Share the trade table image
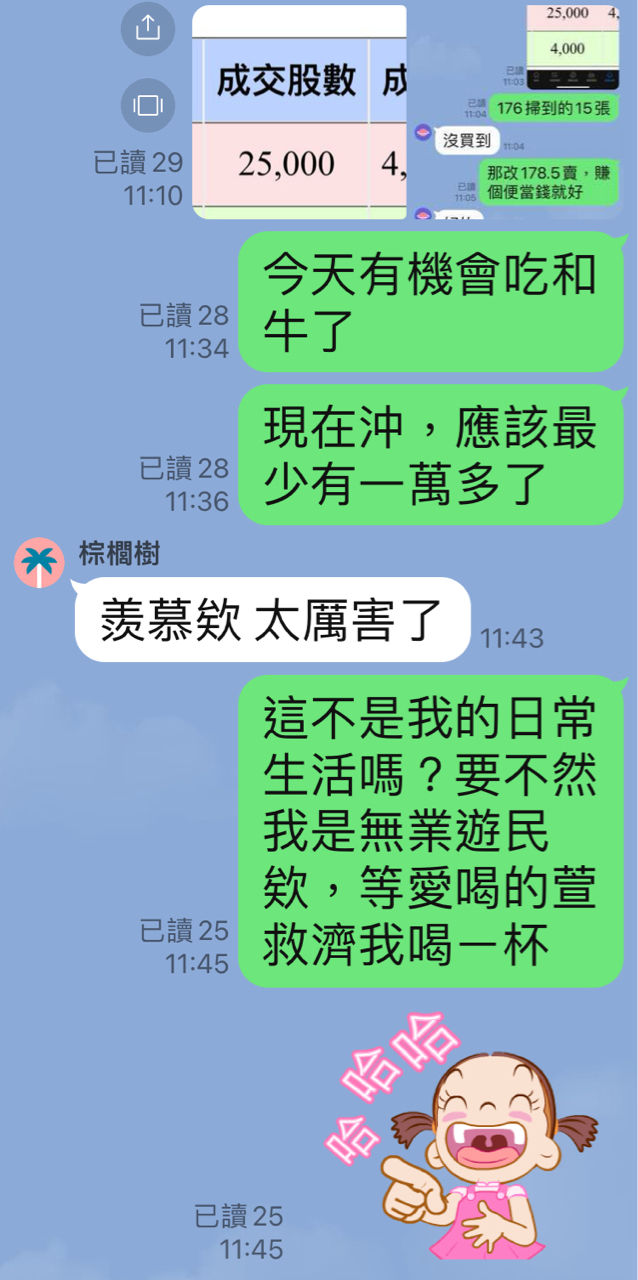 click(148, 29)
